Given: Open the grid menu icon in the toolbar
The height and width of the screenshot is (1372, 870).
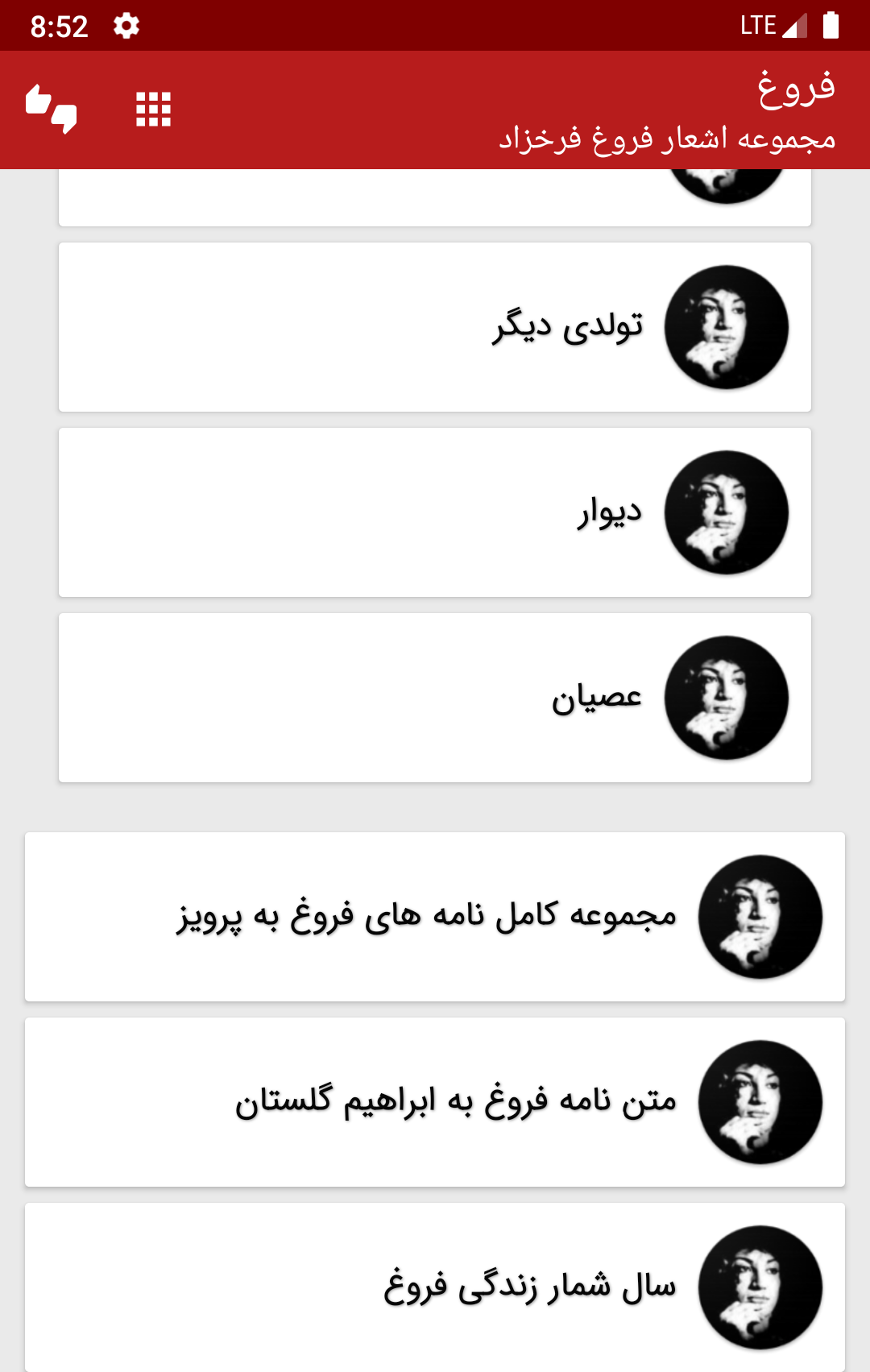Looking at the screenshot, I should pyautogui.click(x=153, y=110).
